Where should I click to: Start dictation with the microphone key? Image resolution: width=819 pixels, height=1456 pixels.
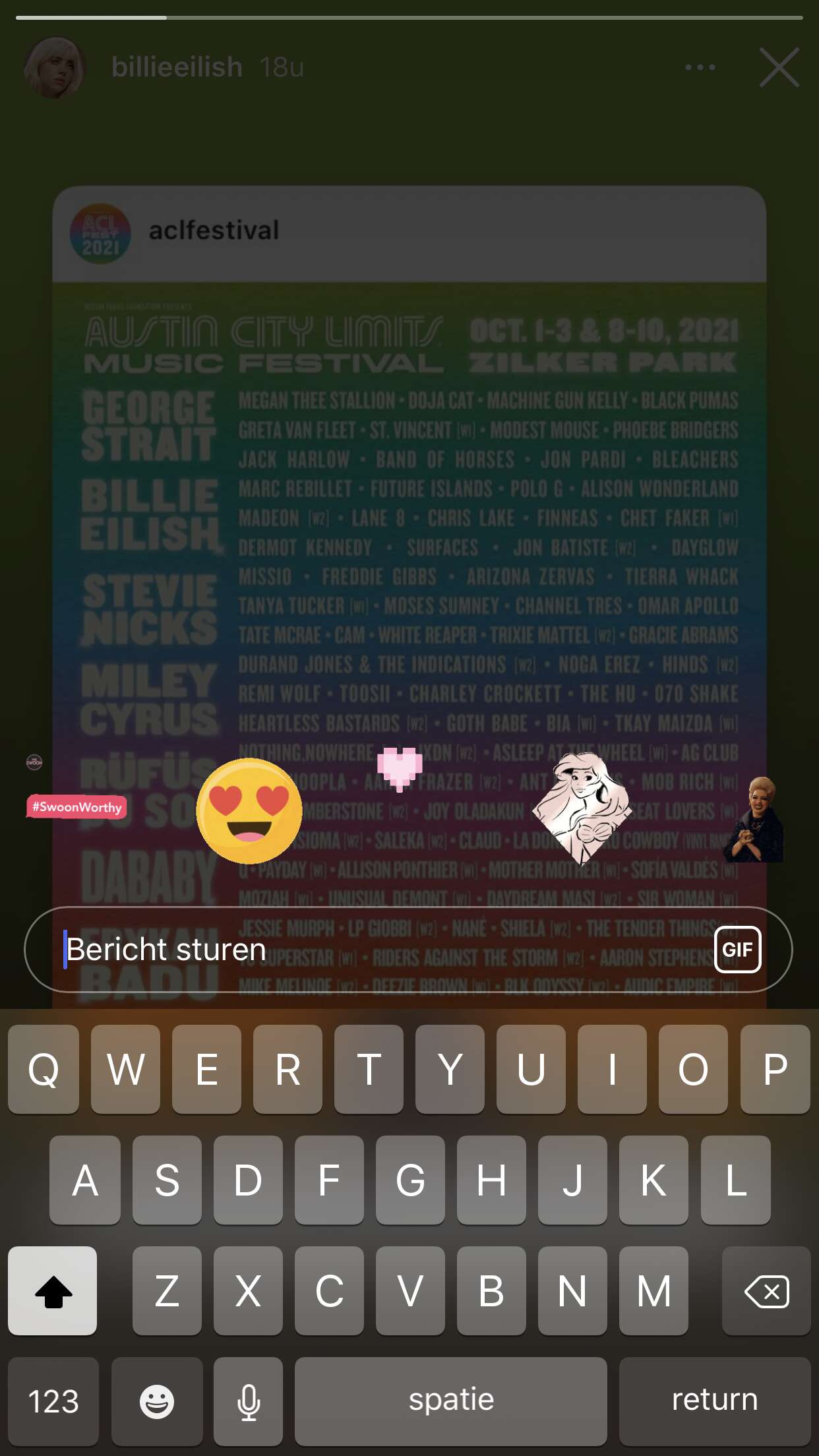tap(249, 1401)
